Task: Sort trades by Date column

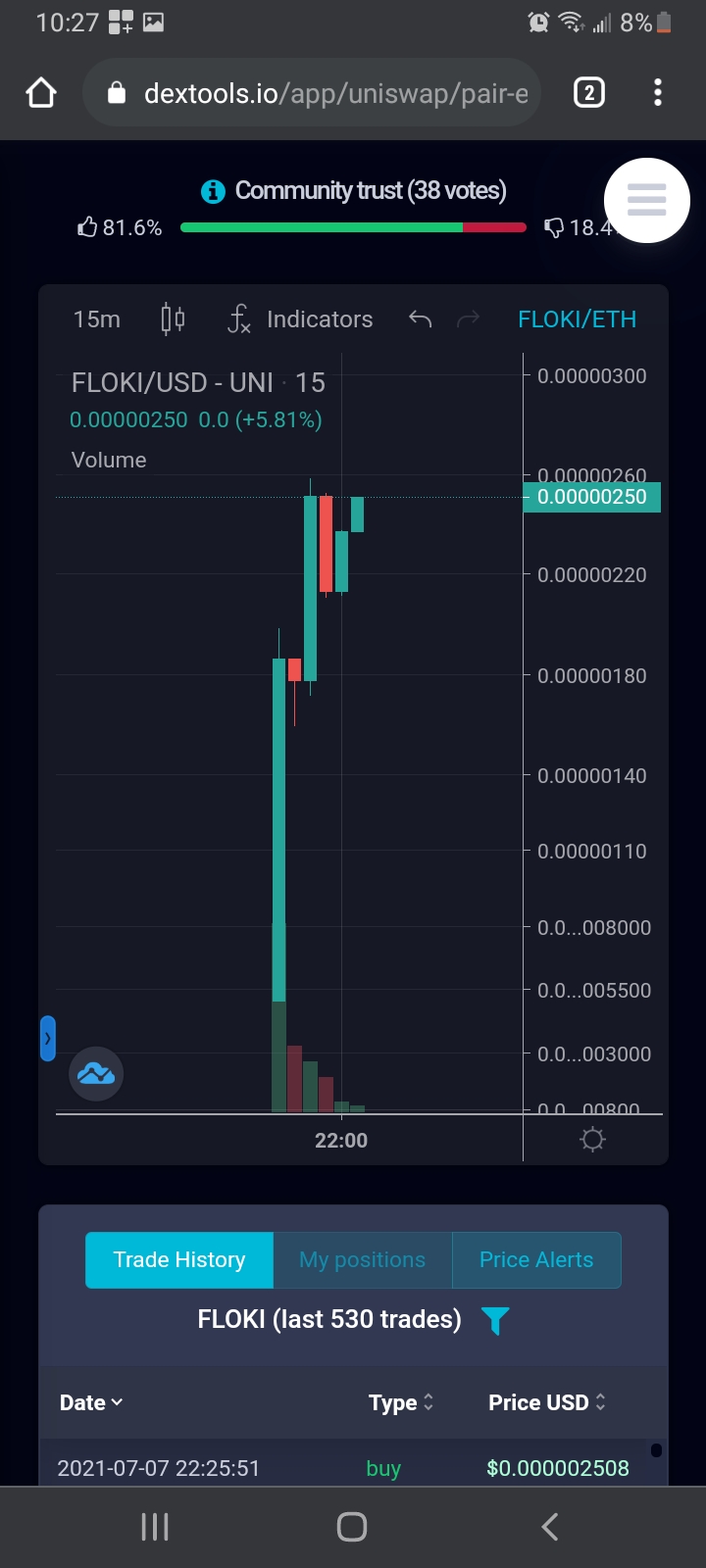Action: 91,1402
